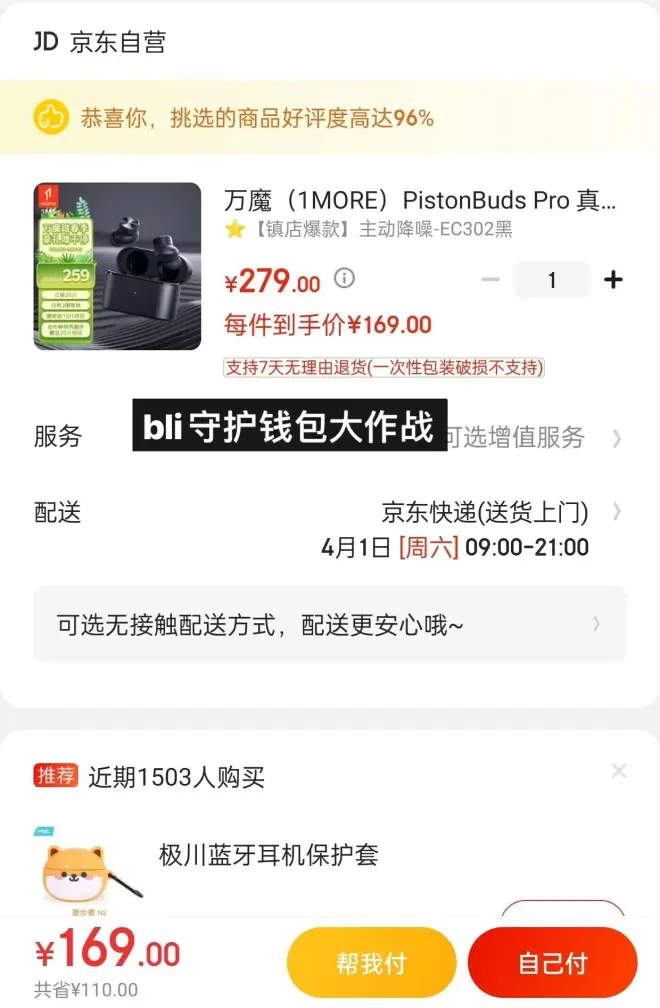This screenshot has width=660, height=1008.
Task: Dismiss the 近期1503人购买 recommendation card
Action: click(619, 771)
